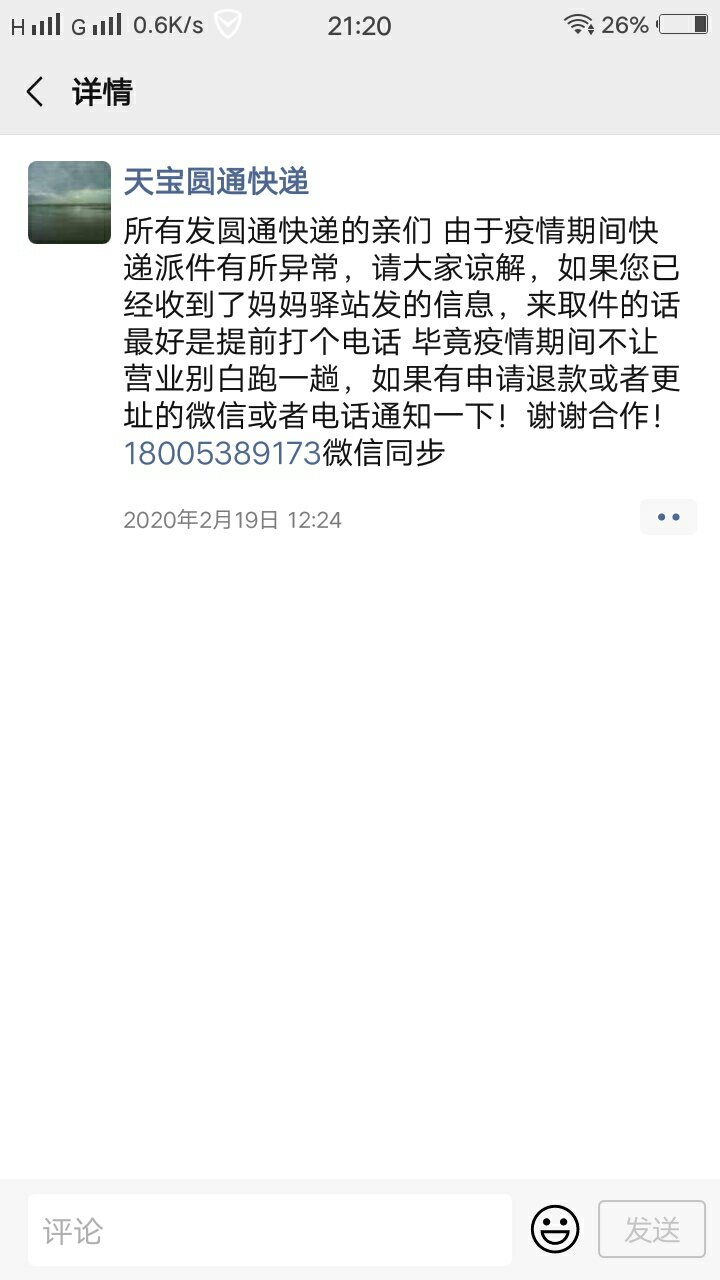Tap the phone number 18005389173
The width and height of the screenshot is (720, 1280).
point(222,454)
